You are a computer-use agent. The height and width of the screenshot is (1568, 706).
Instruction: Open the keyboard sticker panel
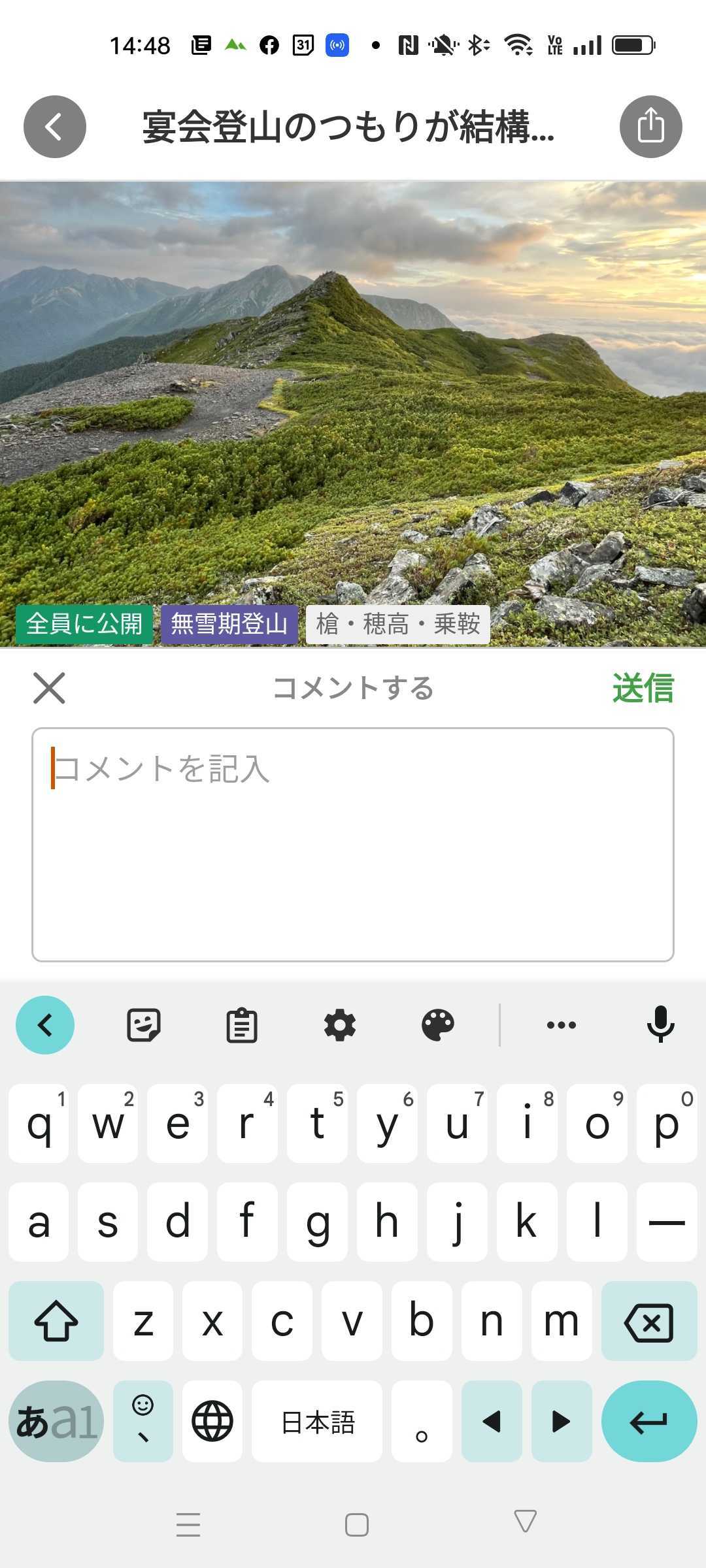coord(144,1025)
